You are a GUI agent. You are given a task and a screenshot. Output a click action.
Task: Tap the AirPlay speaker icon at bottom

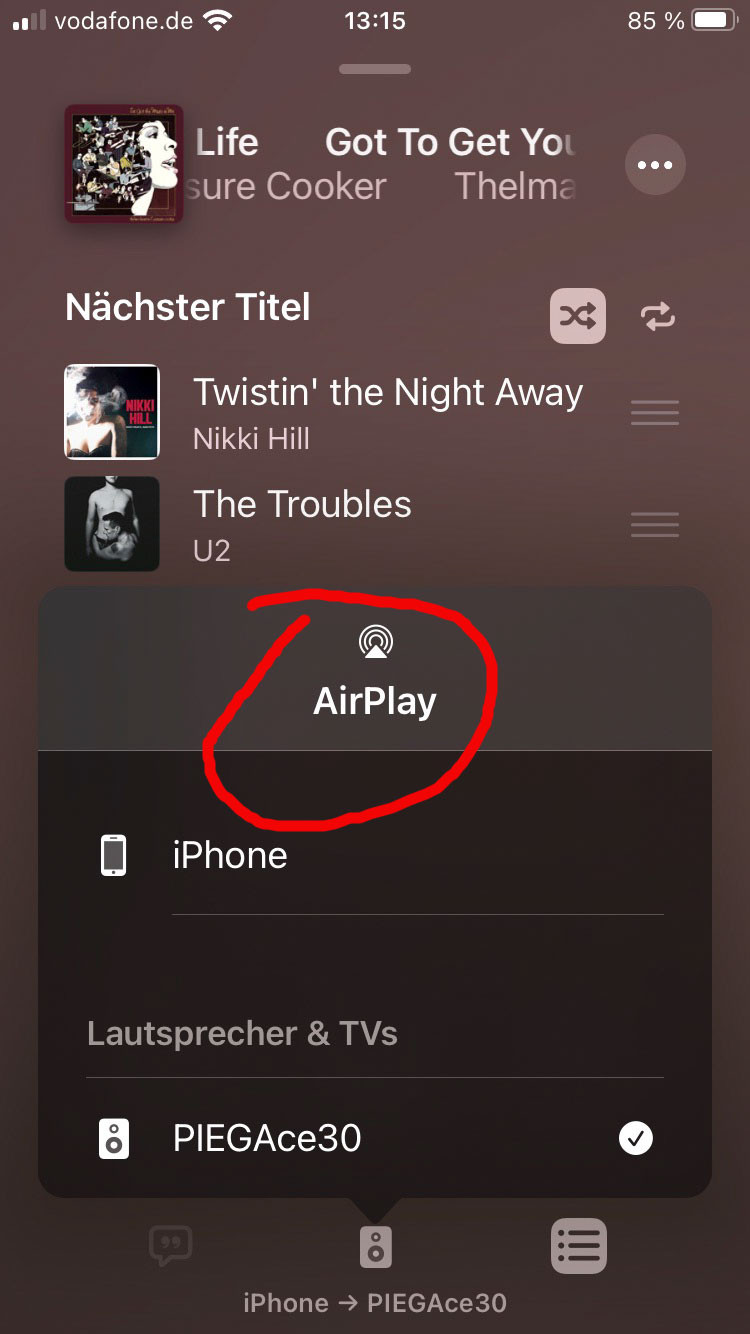click(x=375, y=1246)
